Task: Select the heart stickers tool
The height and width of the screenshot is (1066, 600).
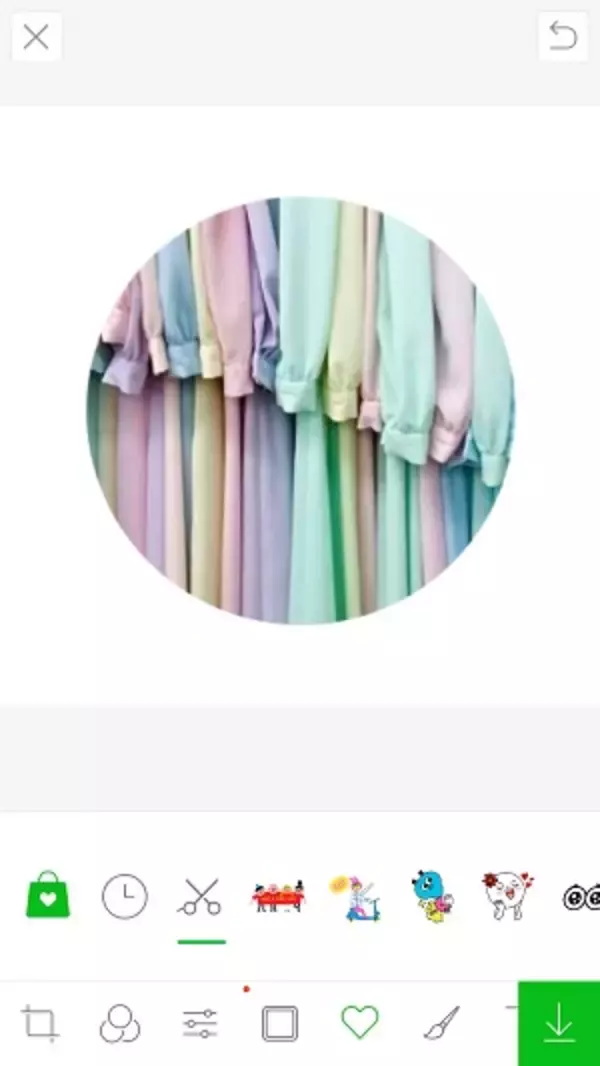Action: click(360, 1023)
